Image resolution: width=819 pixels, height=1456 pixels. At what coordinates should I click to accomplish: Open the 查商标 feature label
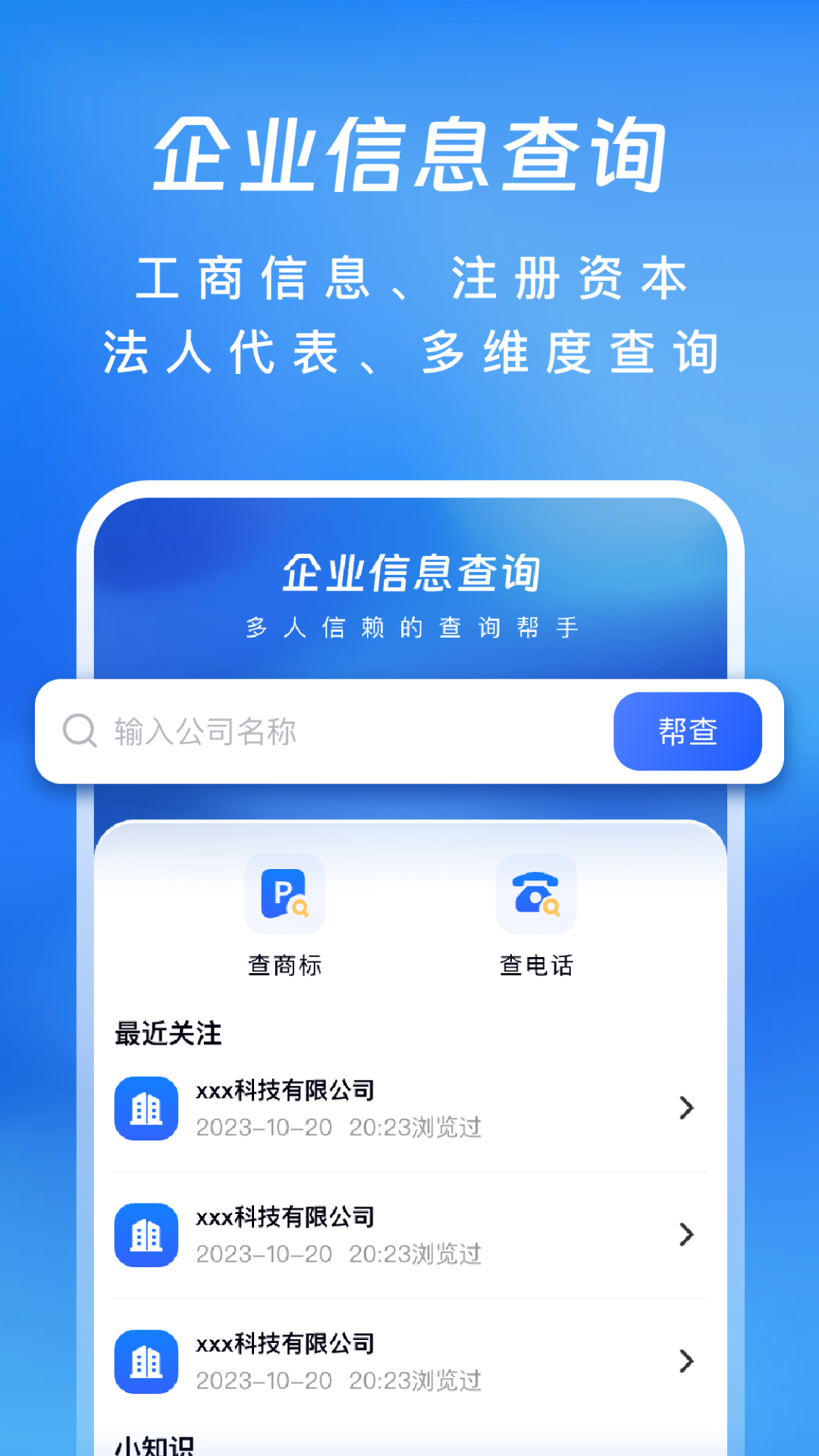pos(285,965)
